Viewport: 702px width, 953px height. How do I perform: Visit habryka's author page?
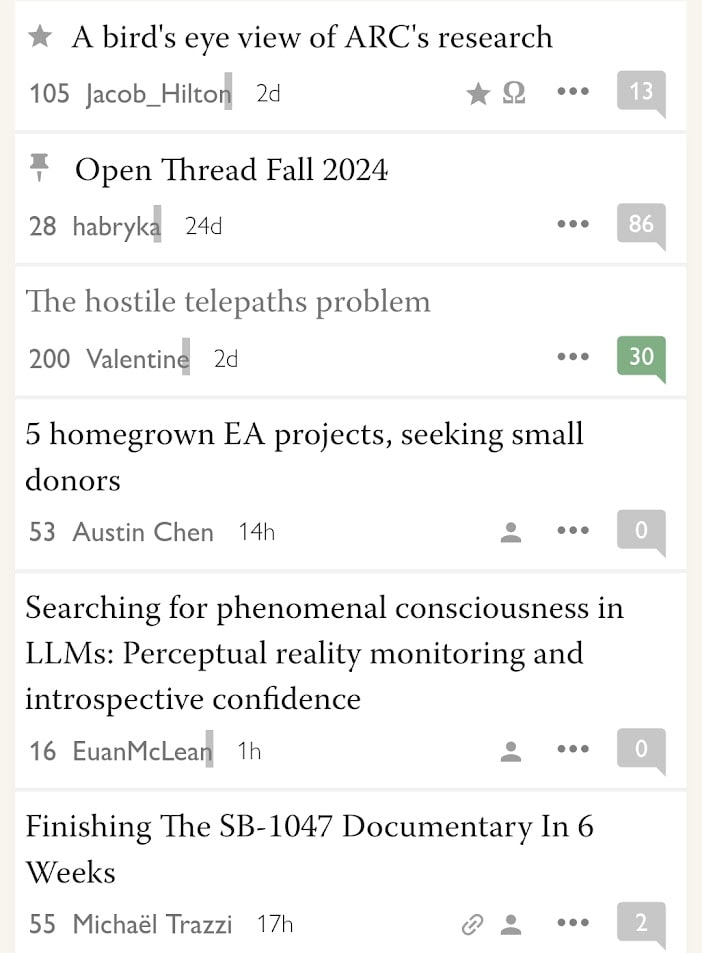point(115,226)
